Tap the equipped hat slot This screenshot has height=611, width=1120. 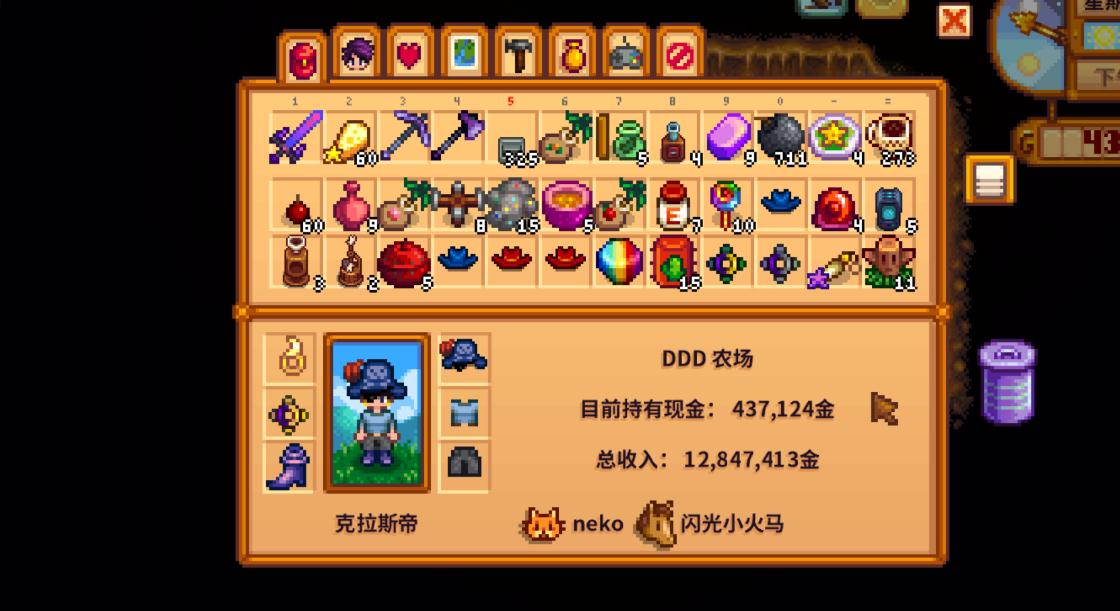[464, 357]
